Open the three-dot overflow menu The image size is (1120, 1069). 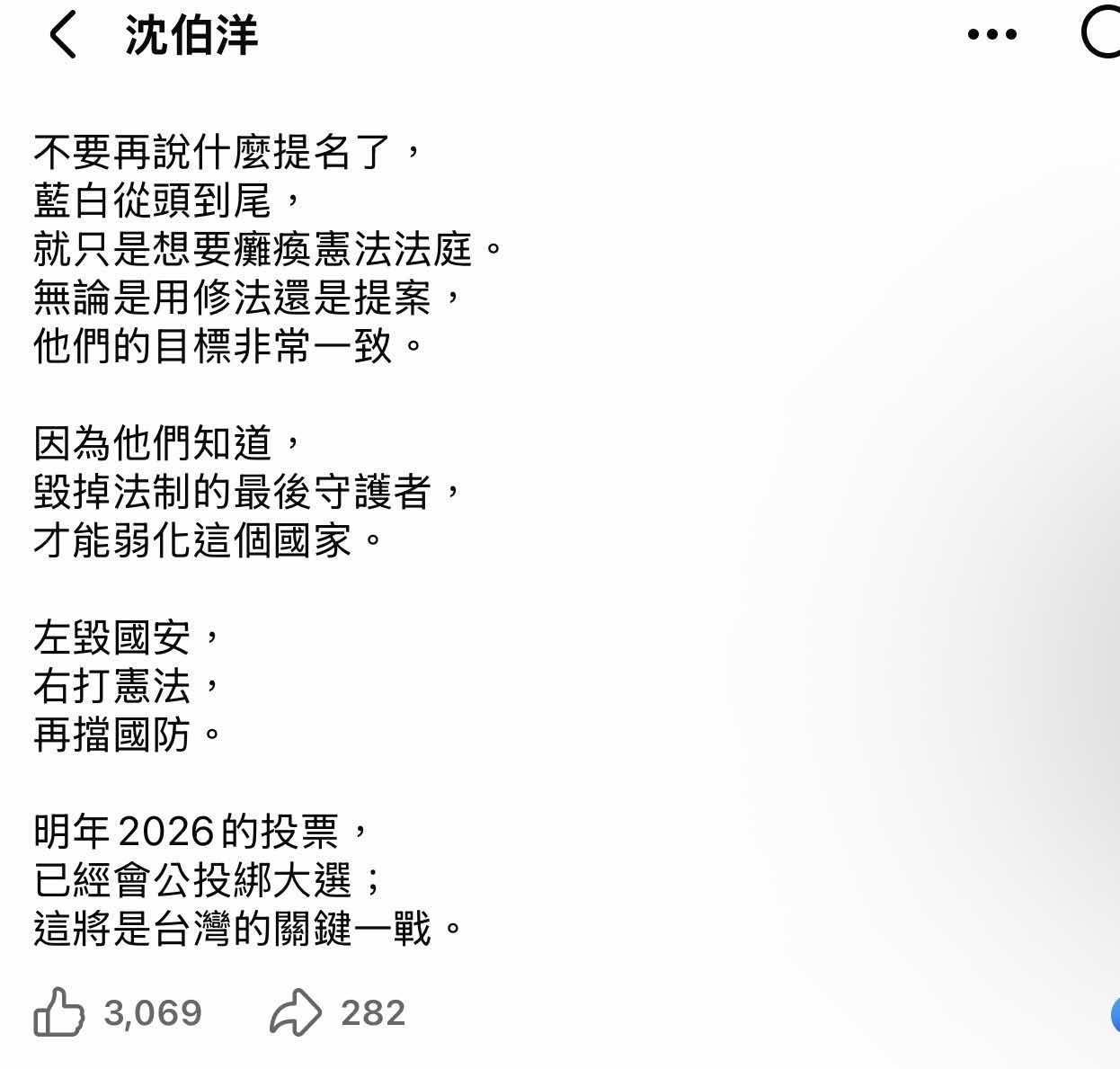point(991,35)
